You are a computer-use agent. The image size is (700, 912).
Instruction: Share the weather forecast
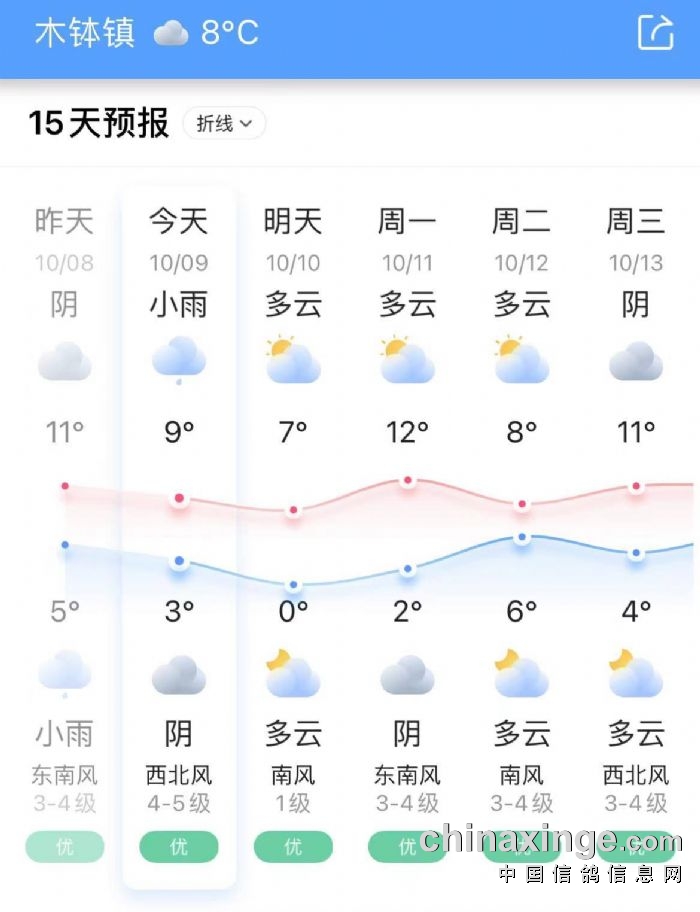(x=655, y=32)
